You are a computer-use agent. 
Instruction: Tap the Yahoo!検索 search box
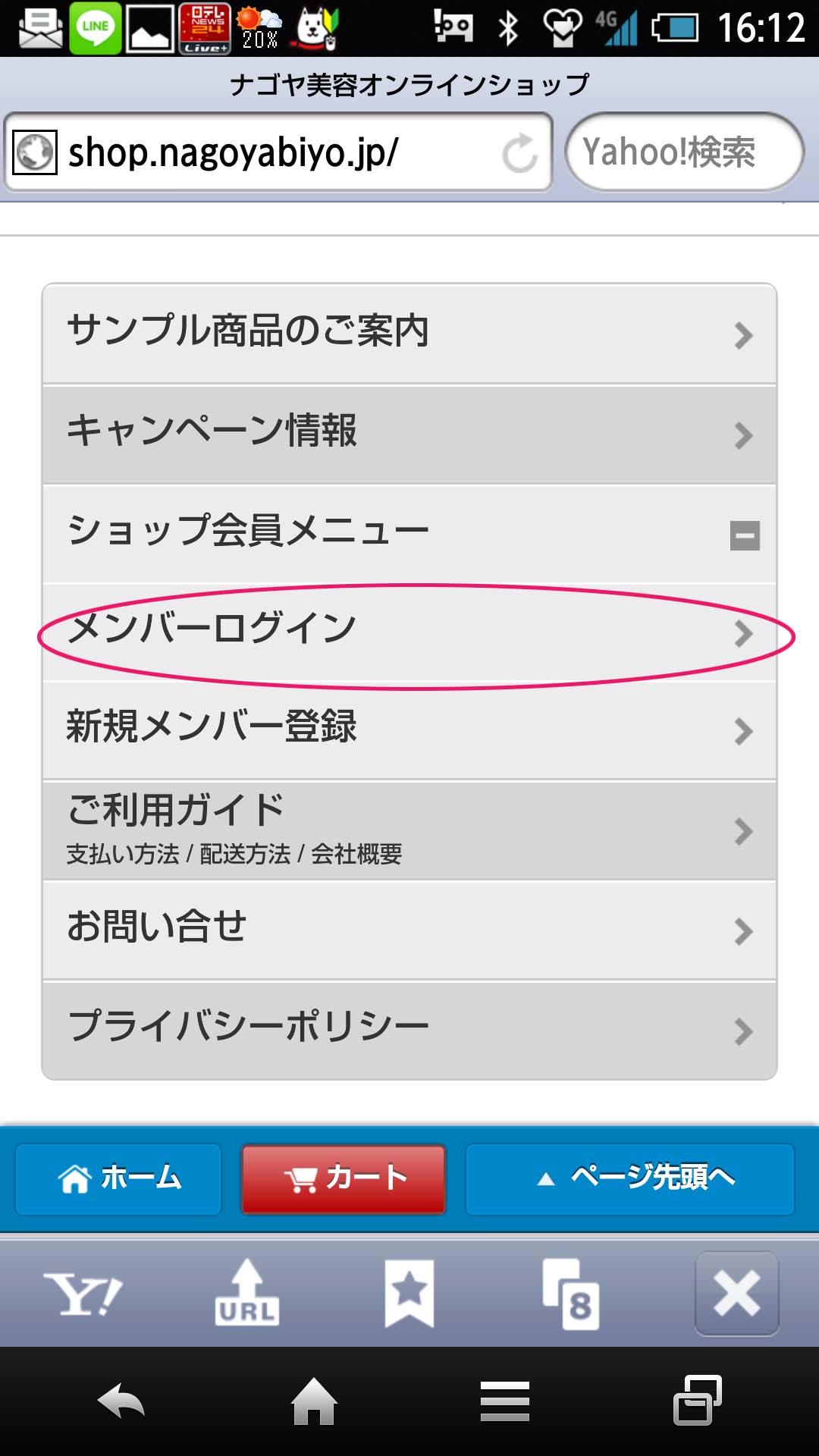684,152
